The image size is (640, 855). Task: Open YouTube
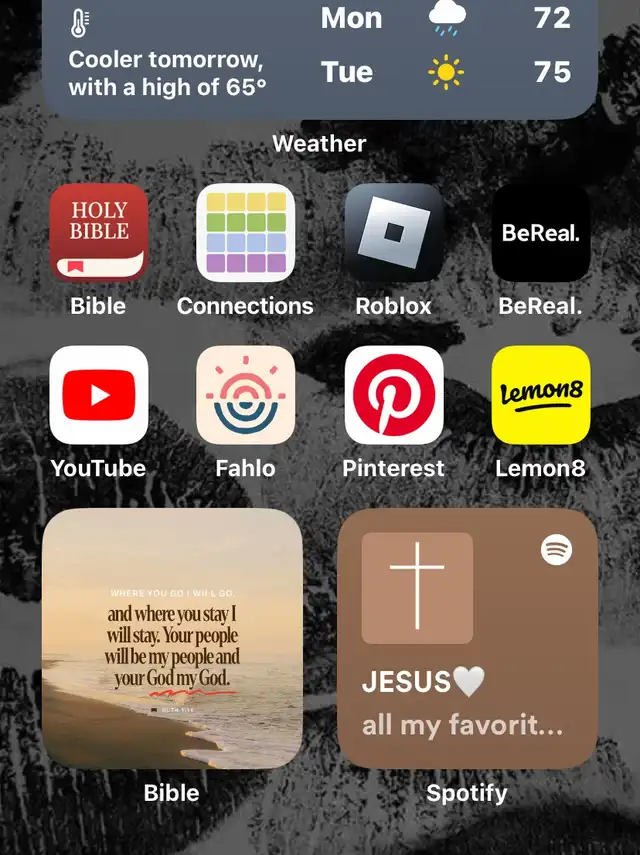(x=99, y=395)
